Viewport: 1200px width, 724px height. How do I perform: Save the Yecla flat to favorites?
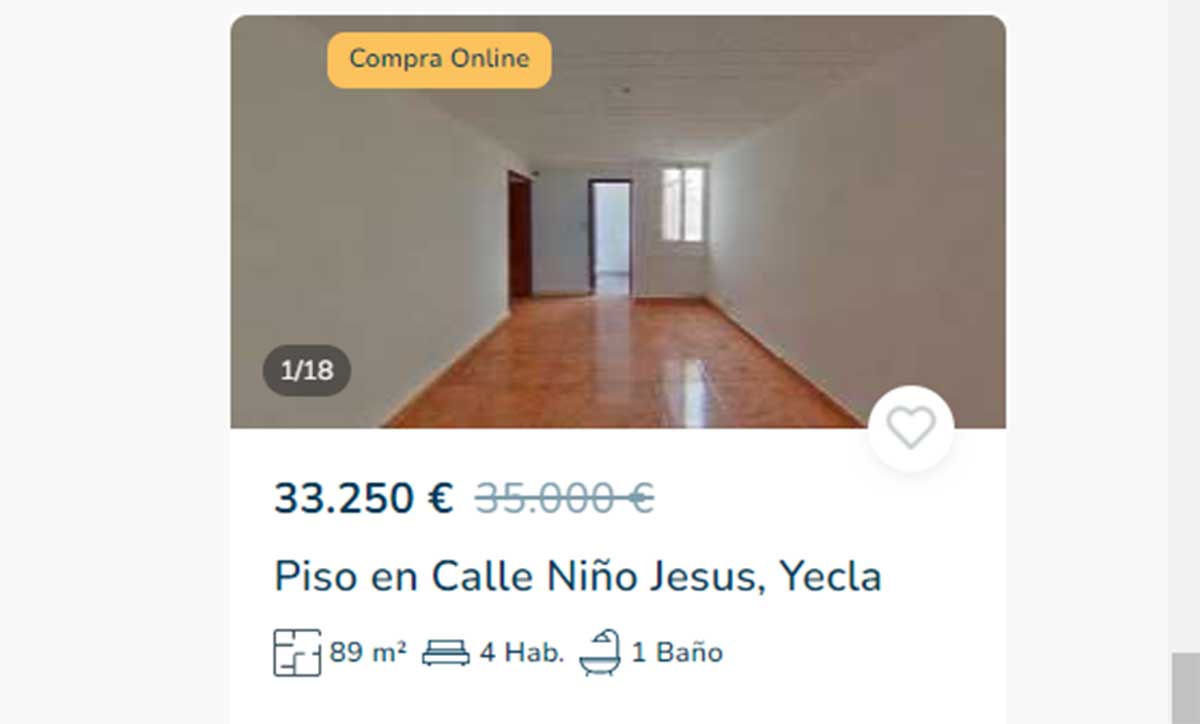(x=910, y=428)
